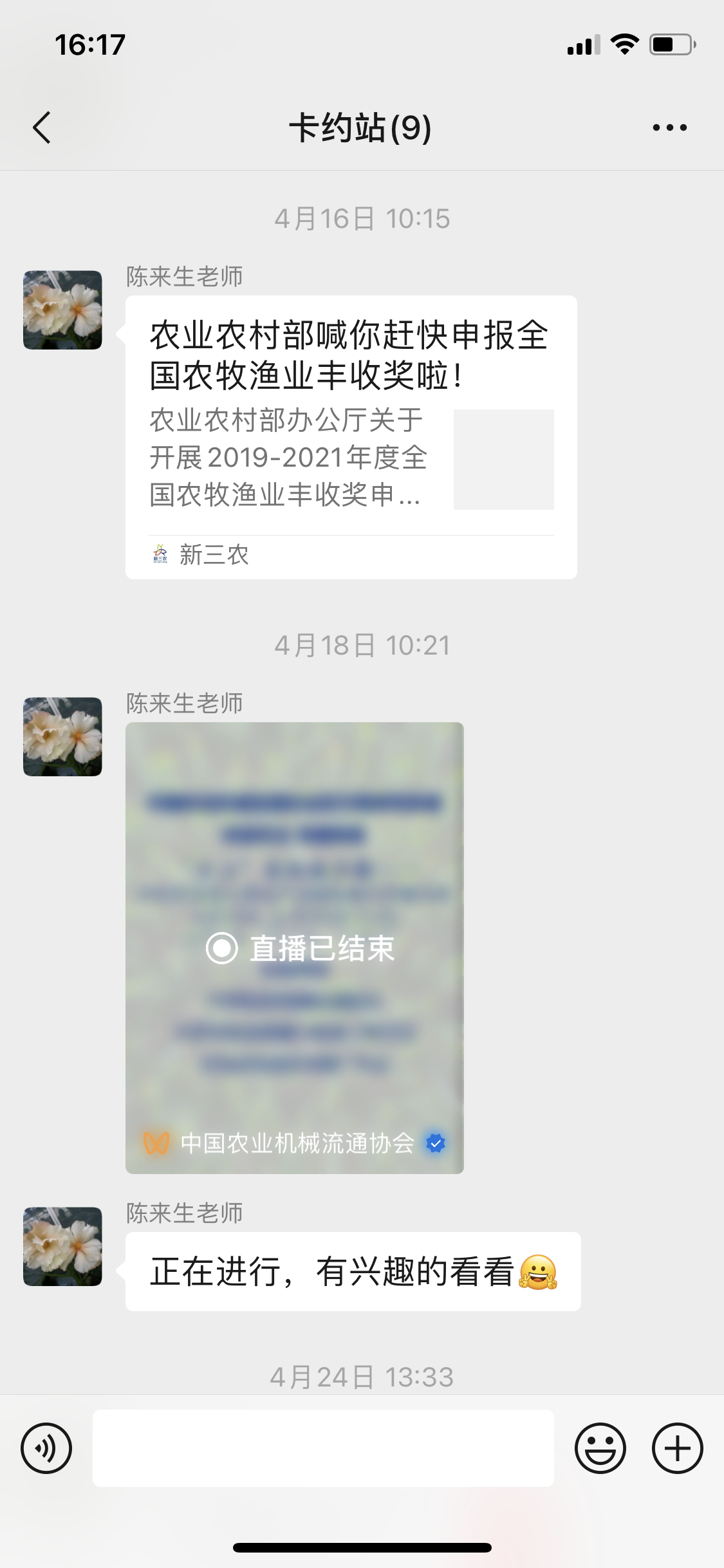View 陈来生老师's avatar beside the article
The width and height of the screenshot is (724, 1568).
point(62,310)
